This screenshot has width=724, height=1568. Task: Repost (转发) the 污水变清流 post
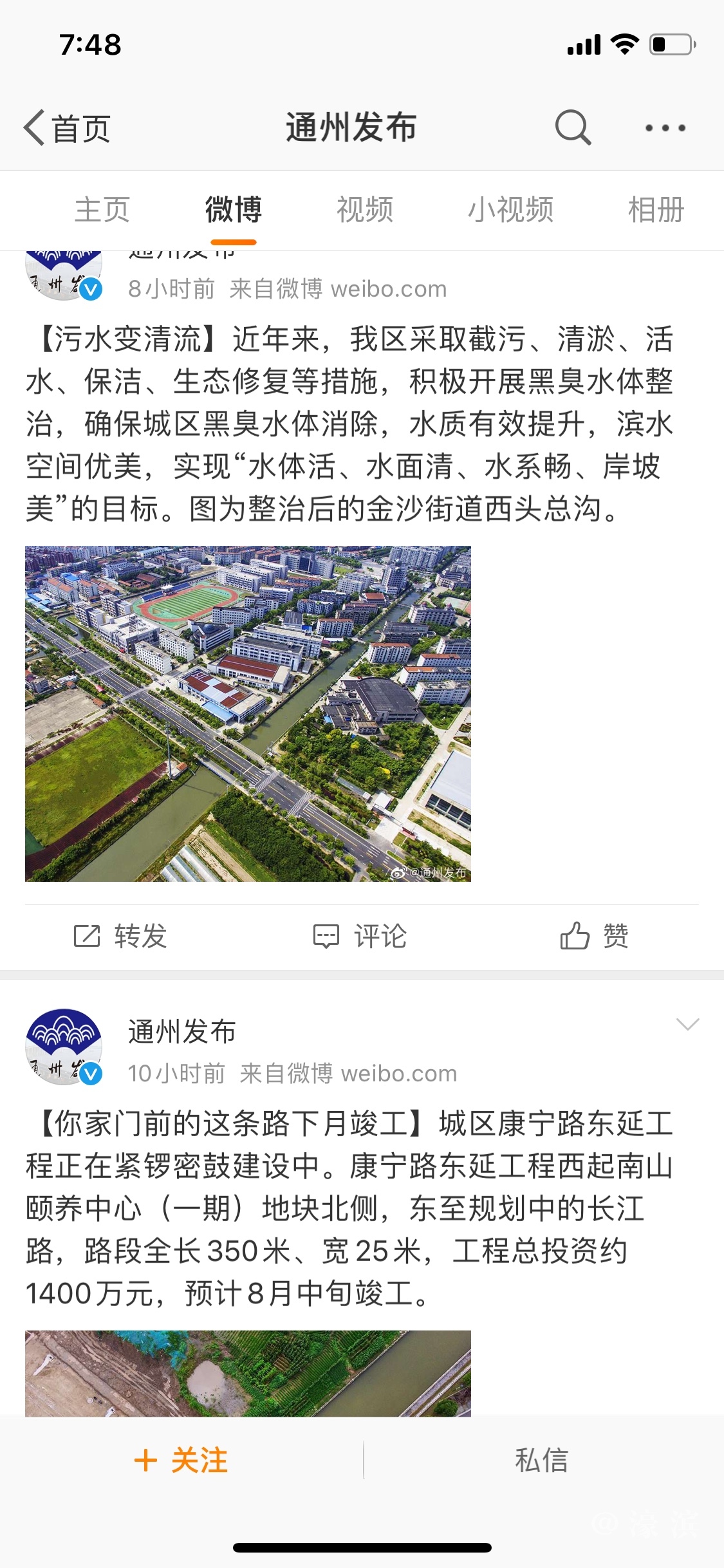click(x=120, y=936)
